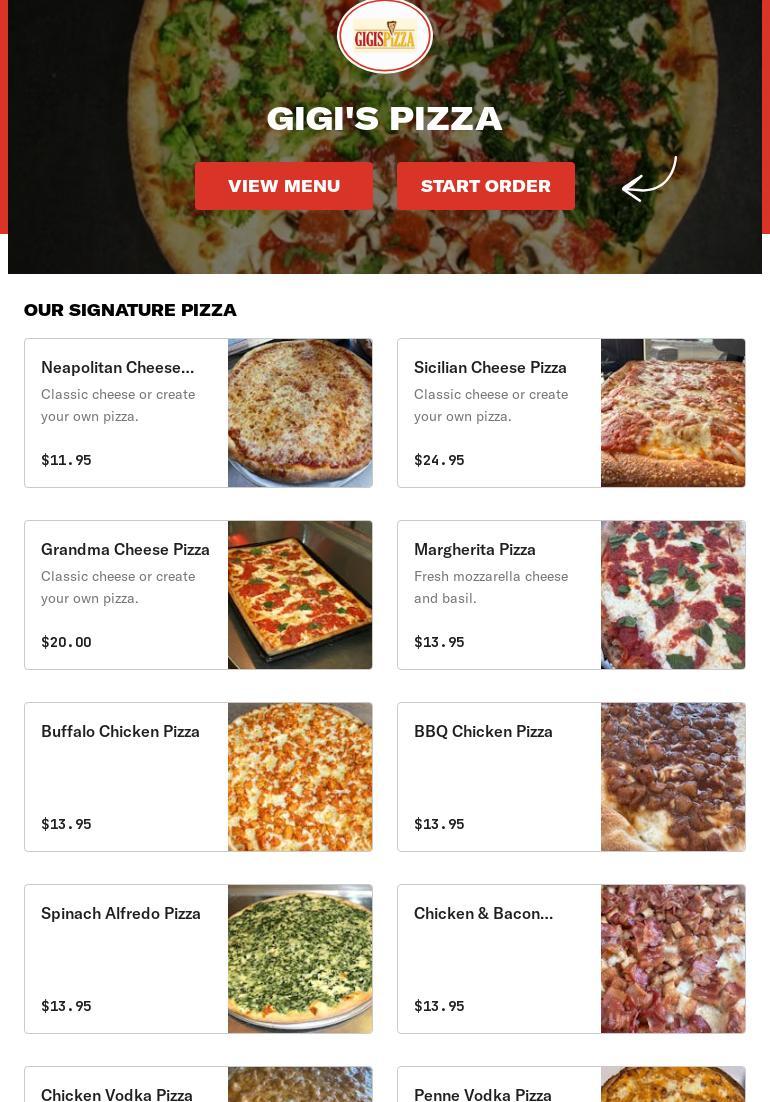Viewport: 770px width, 1102px height.
Task: Open the Neapolitan Cheese pizza card
Action: point(198,413)
